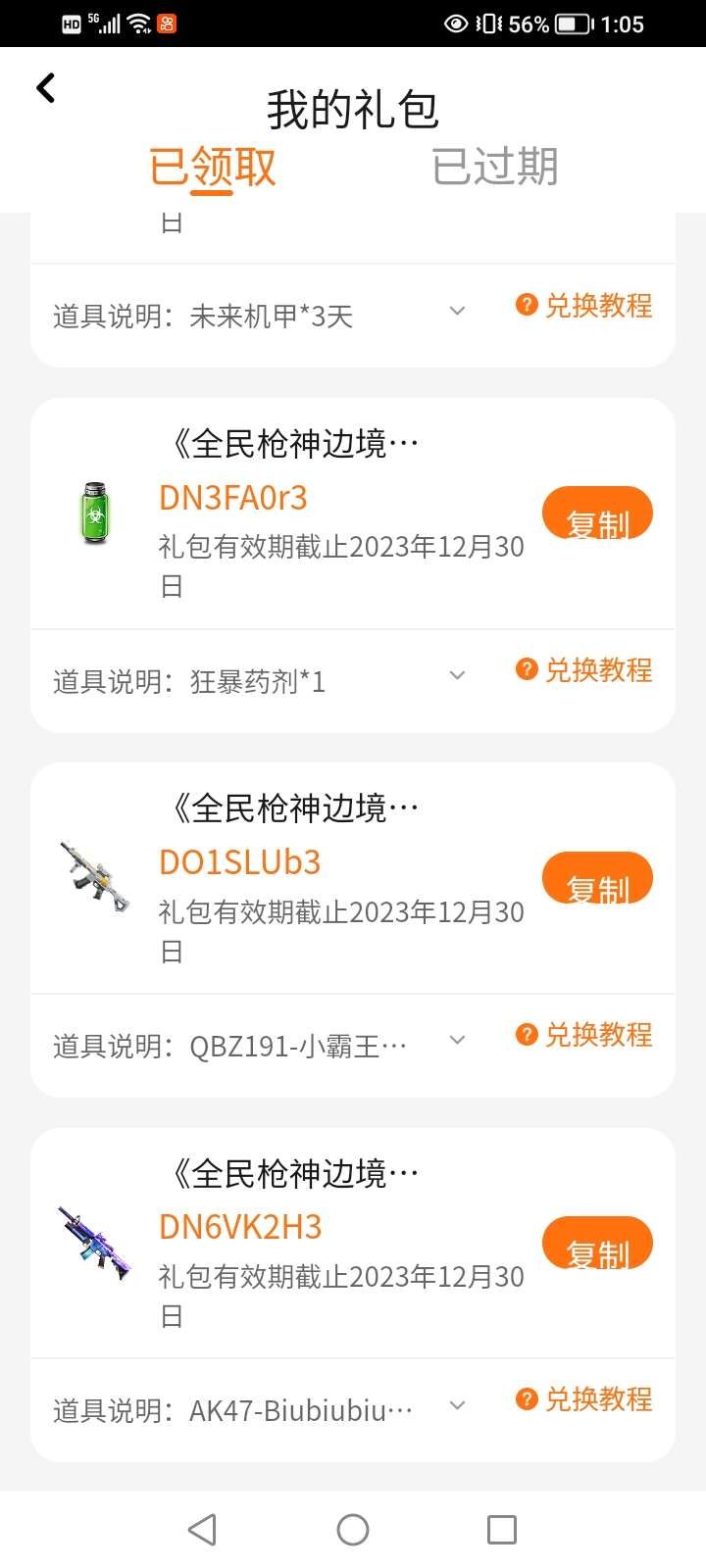Tap the system home button
This screenshot has width=706, height=1568.
(353, 1530)
